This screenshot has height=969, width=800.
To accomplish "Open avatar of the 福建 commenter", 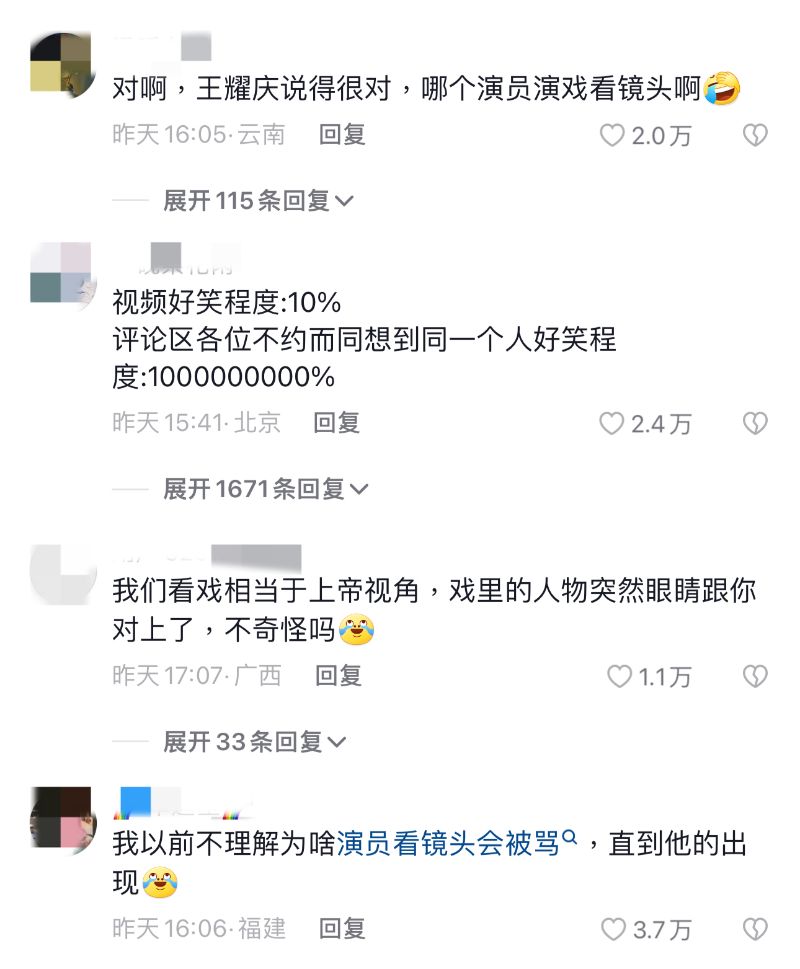I will (62, 817).
